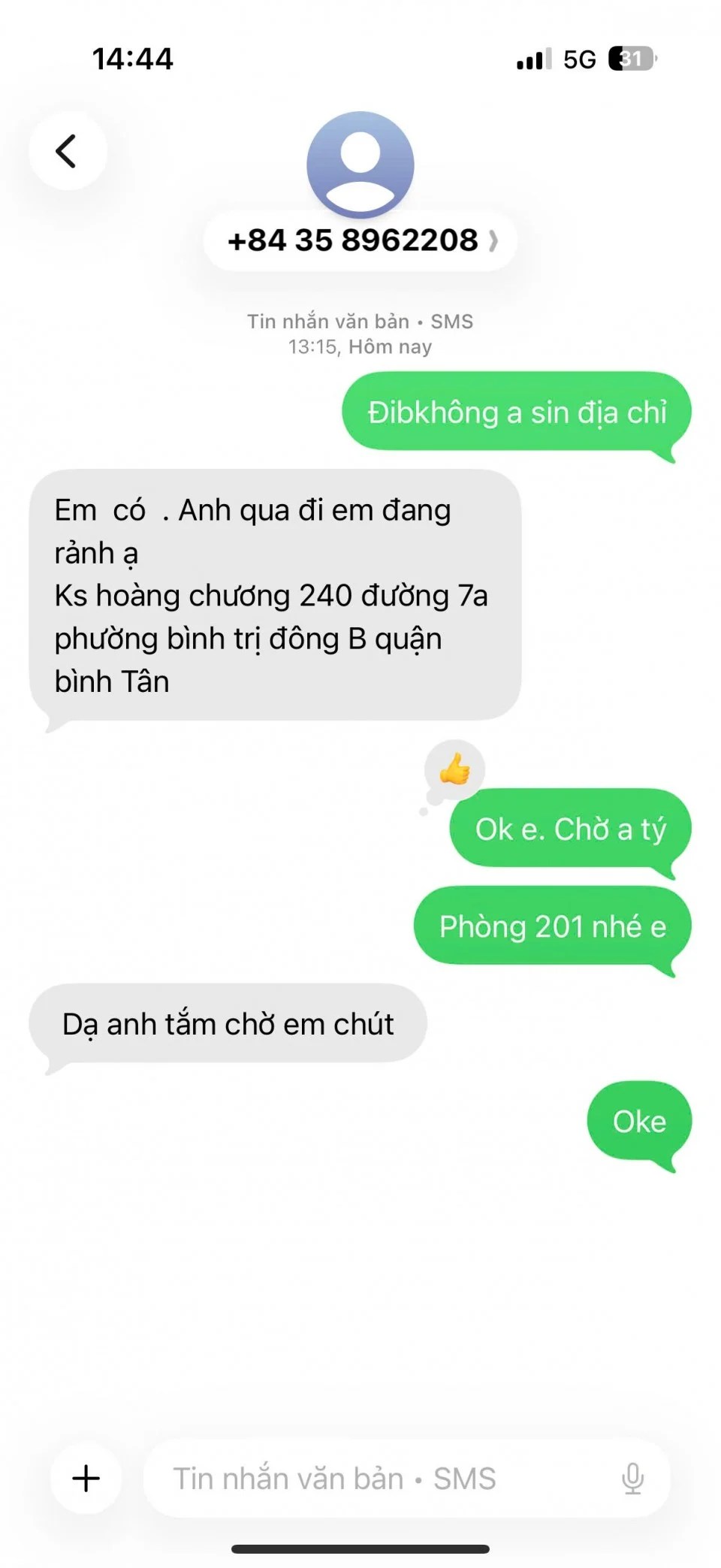Go back to the messages list
Image resolution: width=721 pixels, height=1568 pixels.
pos(67,150)
